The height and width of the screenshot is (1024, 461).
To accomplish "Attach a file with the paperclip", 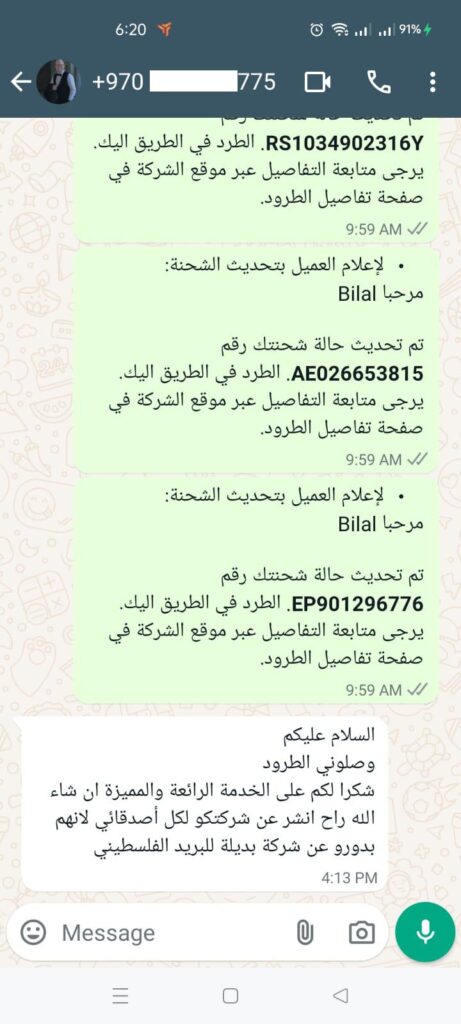I will (x=304, y=933).
